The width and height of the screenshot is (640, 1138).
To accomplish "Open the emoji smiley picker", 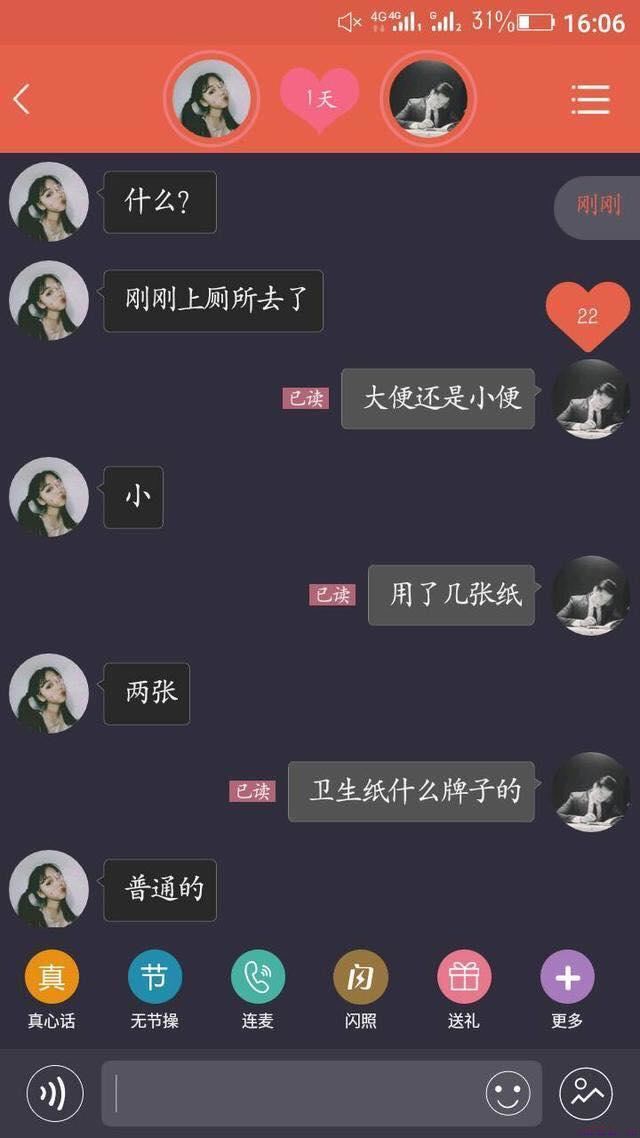I will click(508, 1093).
